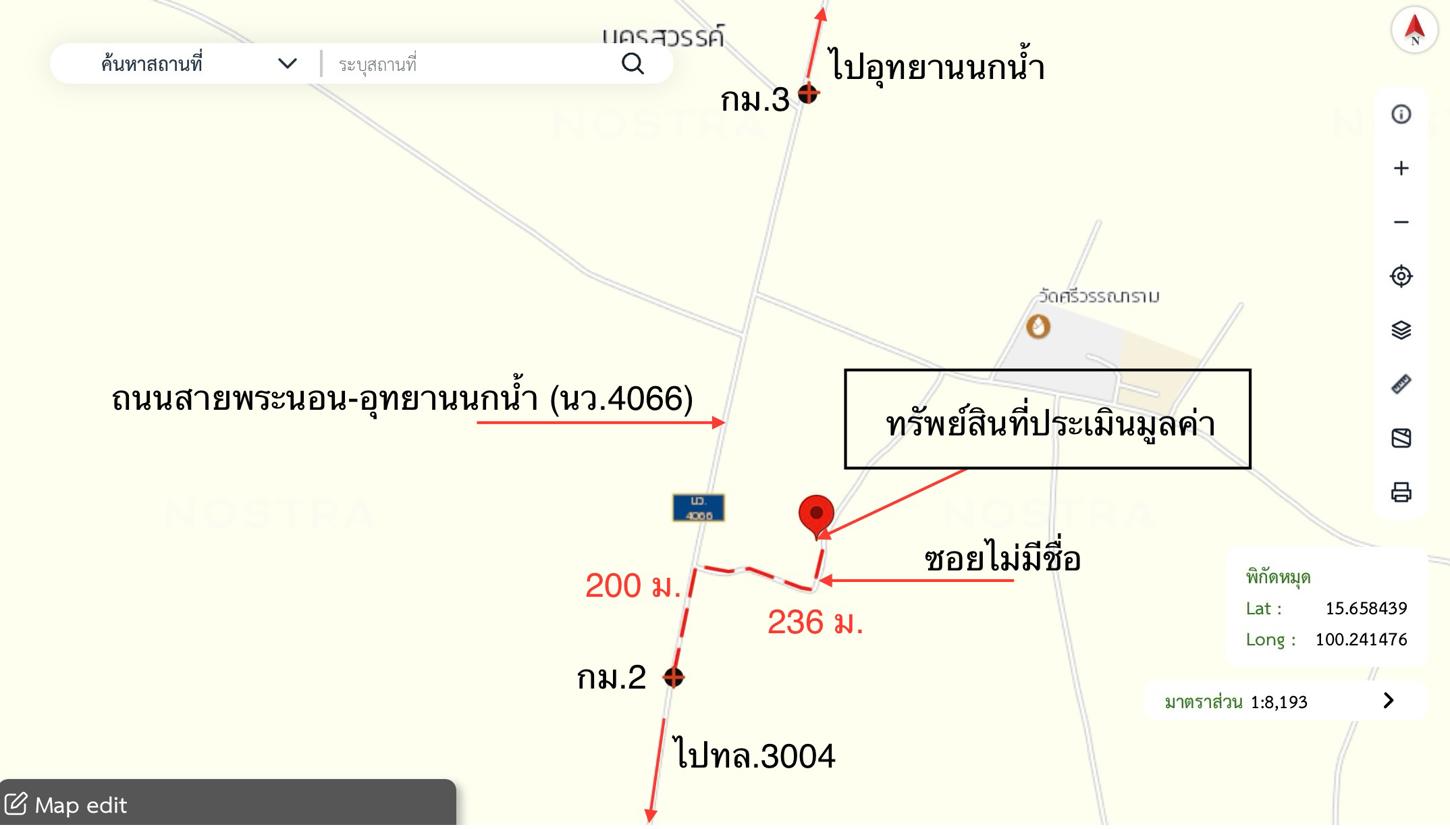Locate my current position
The height and width of the screenshot is (829, 1450).
(1401, 276)
